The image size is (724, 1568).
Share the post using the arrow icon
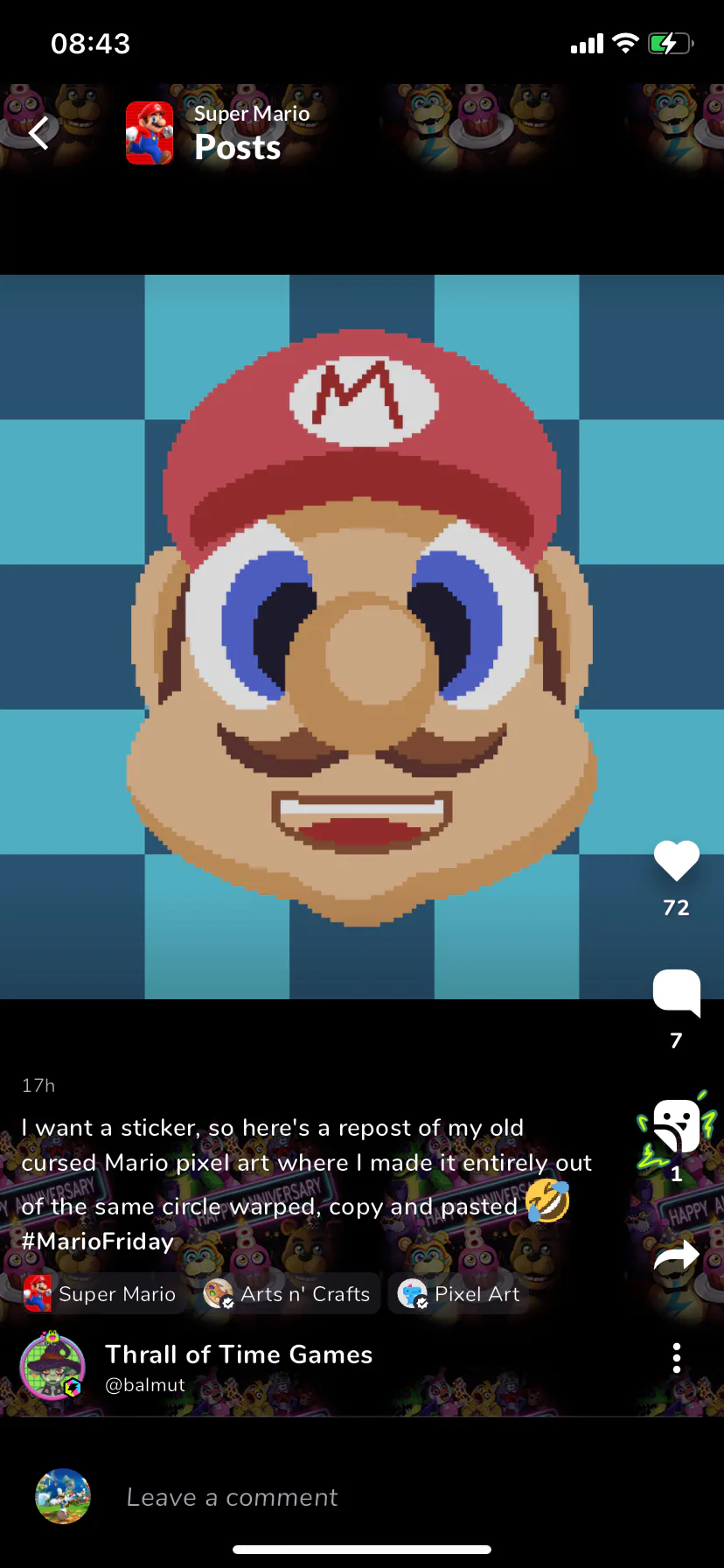click(676, 1257)
